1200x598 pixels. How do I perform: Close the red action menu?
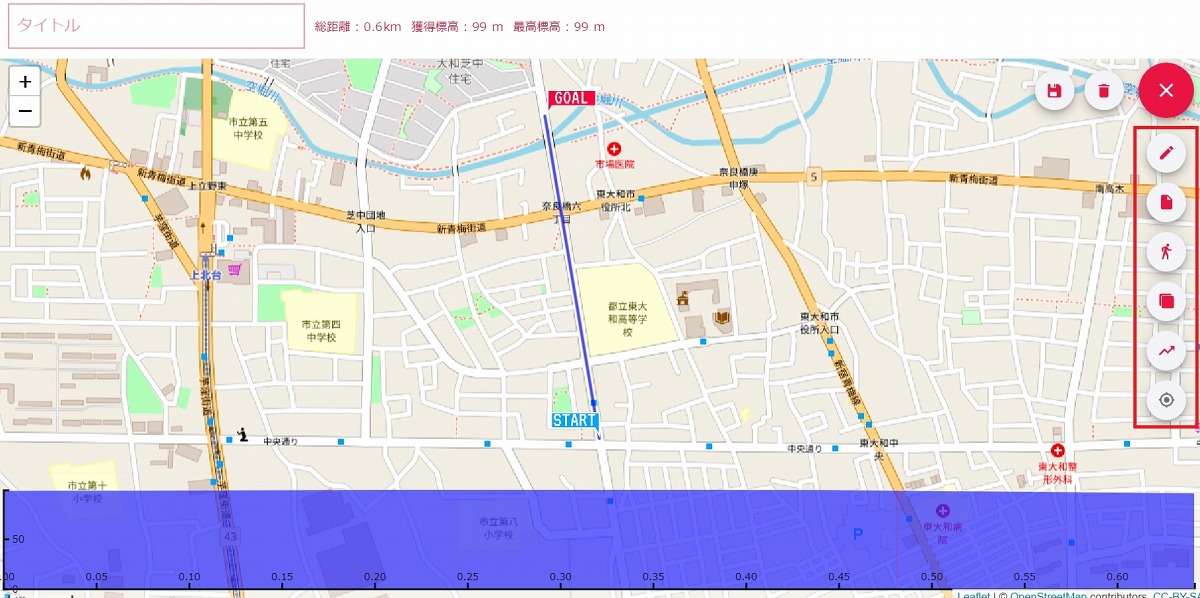pos(1166,90)
